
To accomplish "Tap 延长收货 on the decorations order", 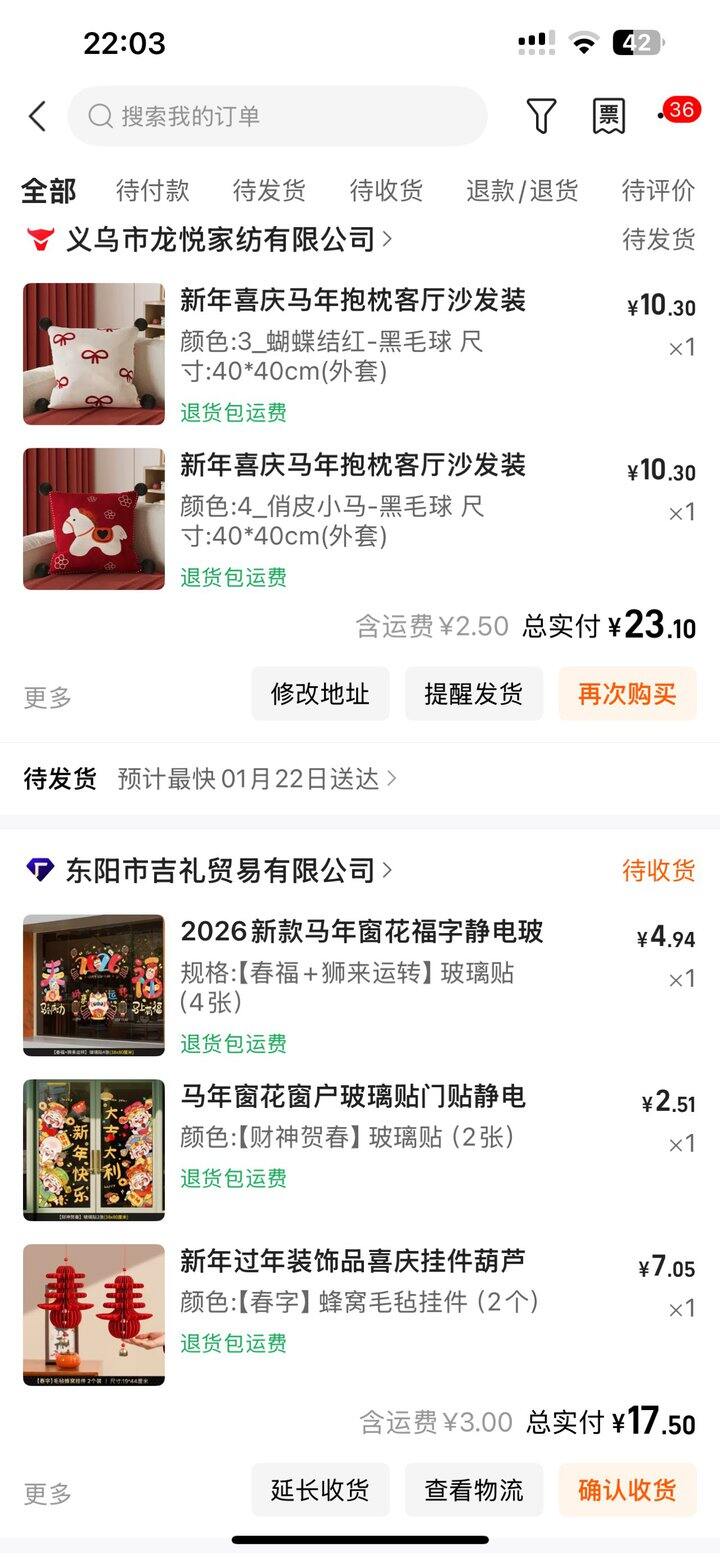I will point(320,1490).
